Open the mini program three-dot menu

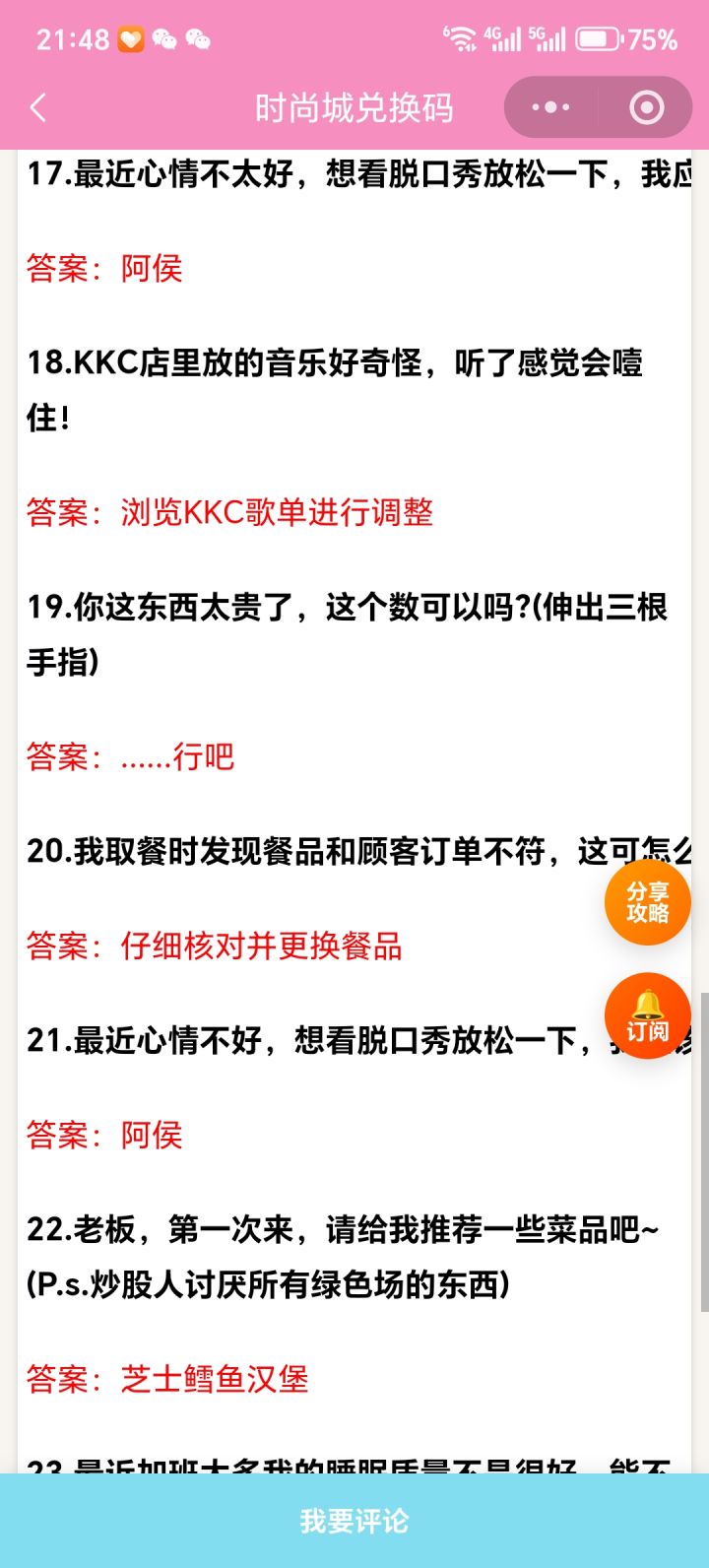tap(550, 107)
